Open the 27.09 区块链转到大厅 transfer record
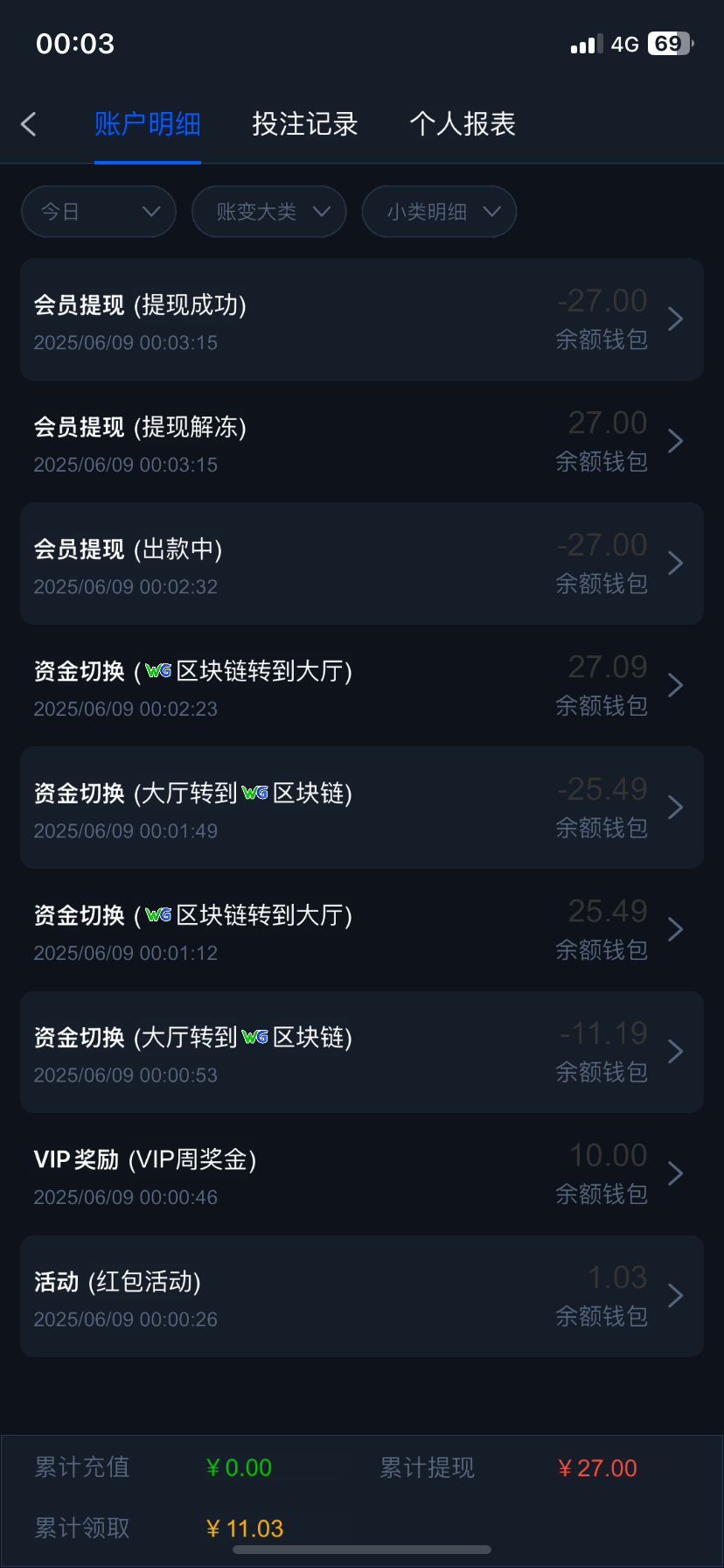Viewport: 724px width, 1568px height. (x=362, y=685)
